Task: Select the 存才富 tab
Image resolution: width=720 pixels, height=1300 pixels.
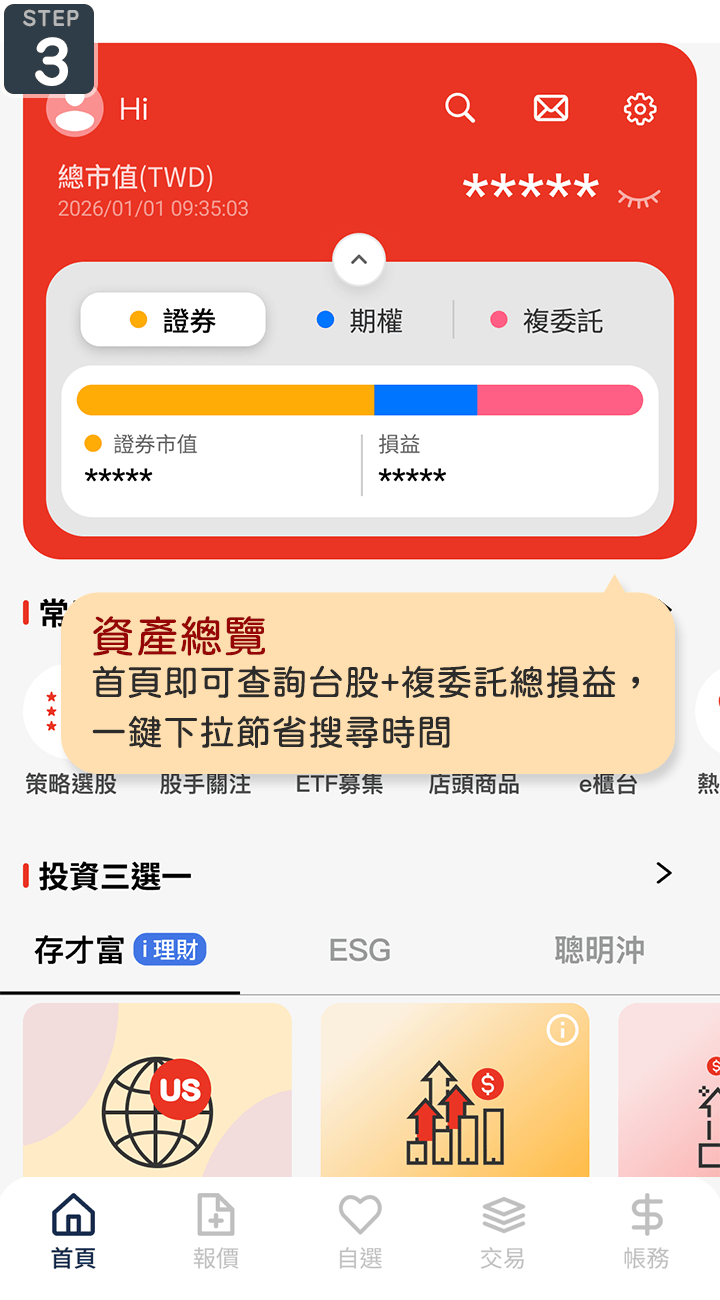Action: (120, 950)
